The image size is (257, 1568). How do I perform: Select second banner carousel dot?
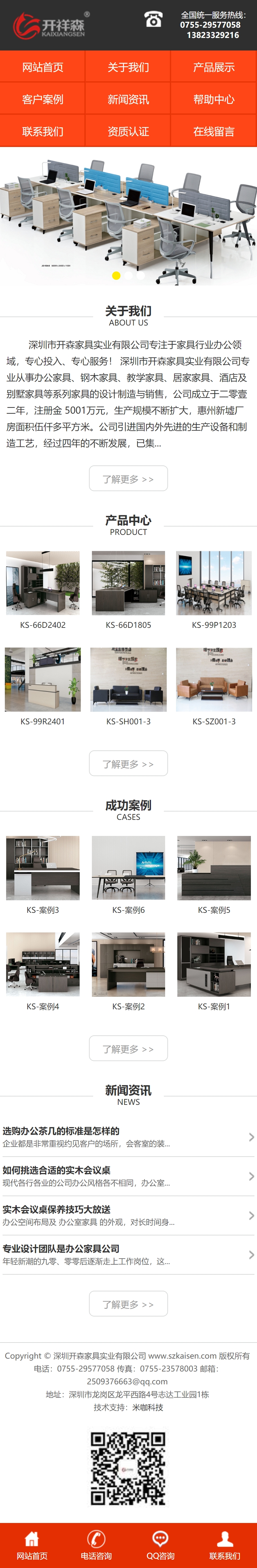coord(128,275)
